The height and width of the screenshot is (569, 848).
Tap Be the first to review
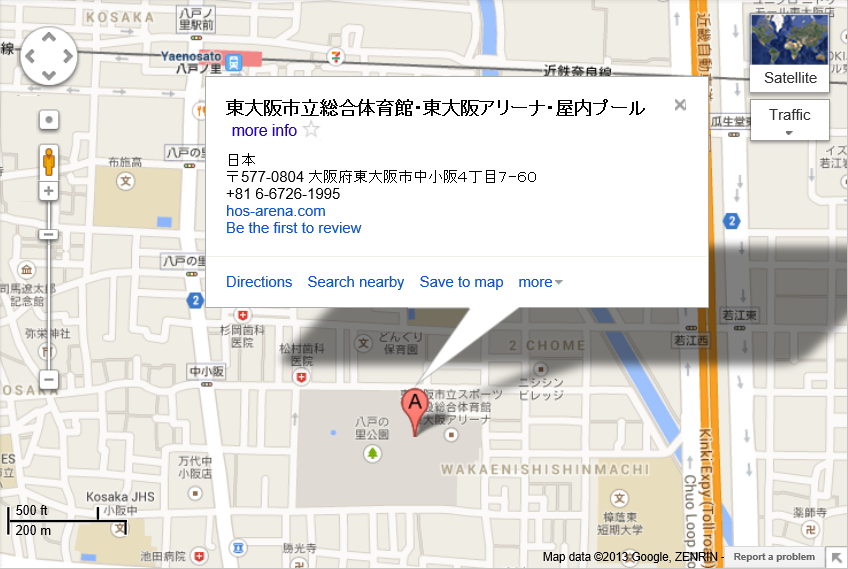point(294,228)
